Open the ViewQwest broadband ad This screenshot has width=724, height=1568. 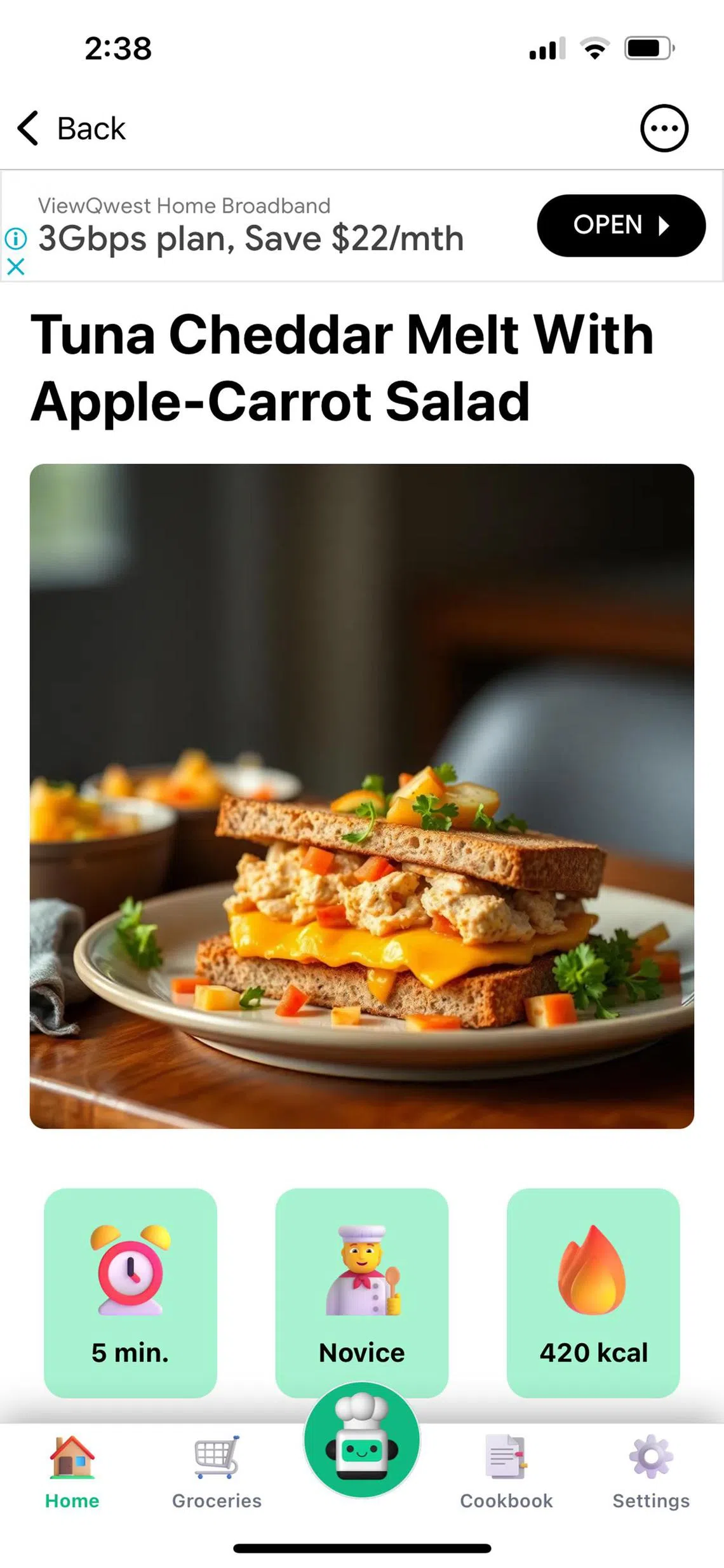coord(620,226)
